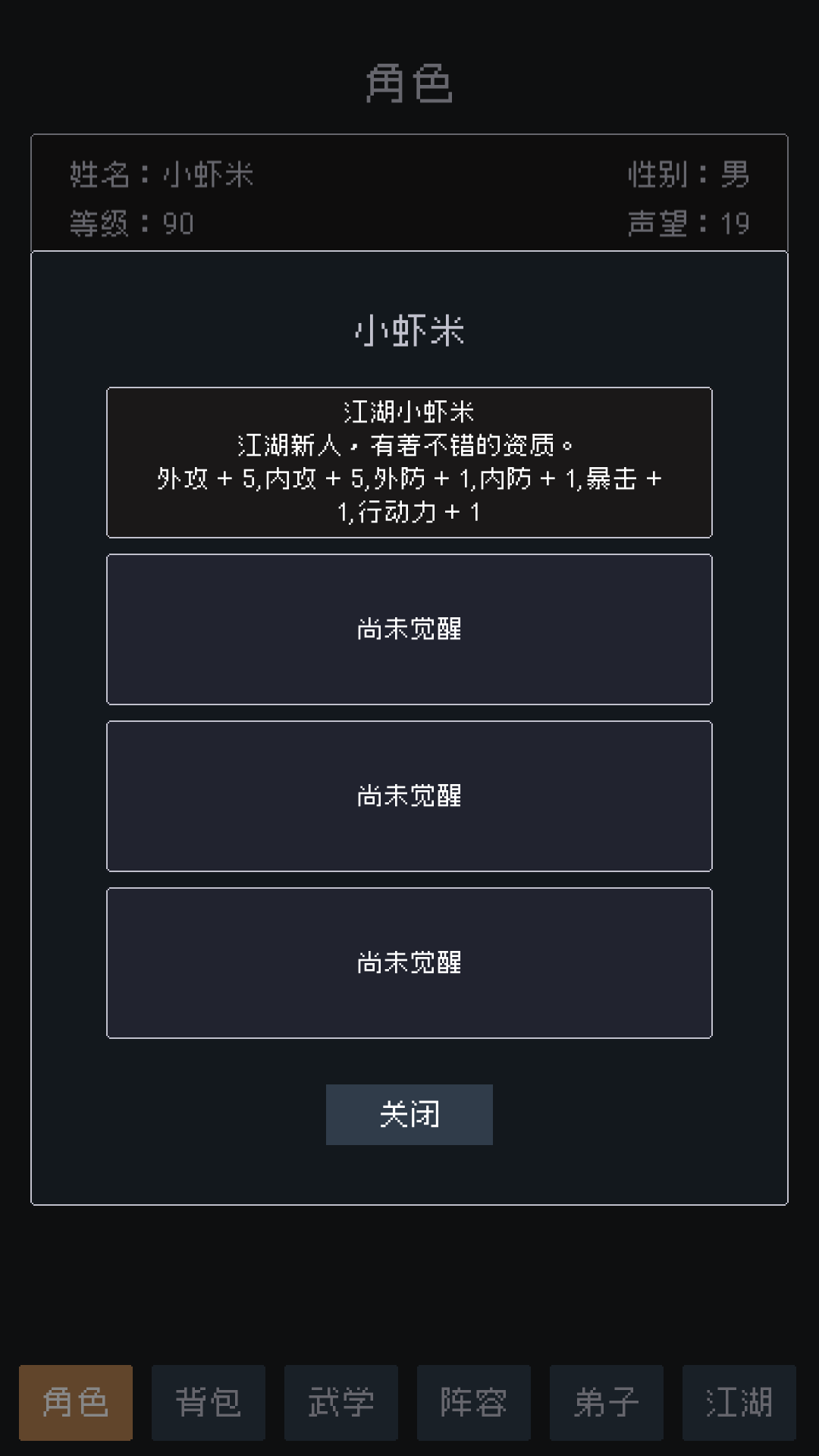819x1456 pixels.
Task: Select the 角色 tab
Action: tap(76, 1402)
